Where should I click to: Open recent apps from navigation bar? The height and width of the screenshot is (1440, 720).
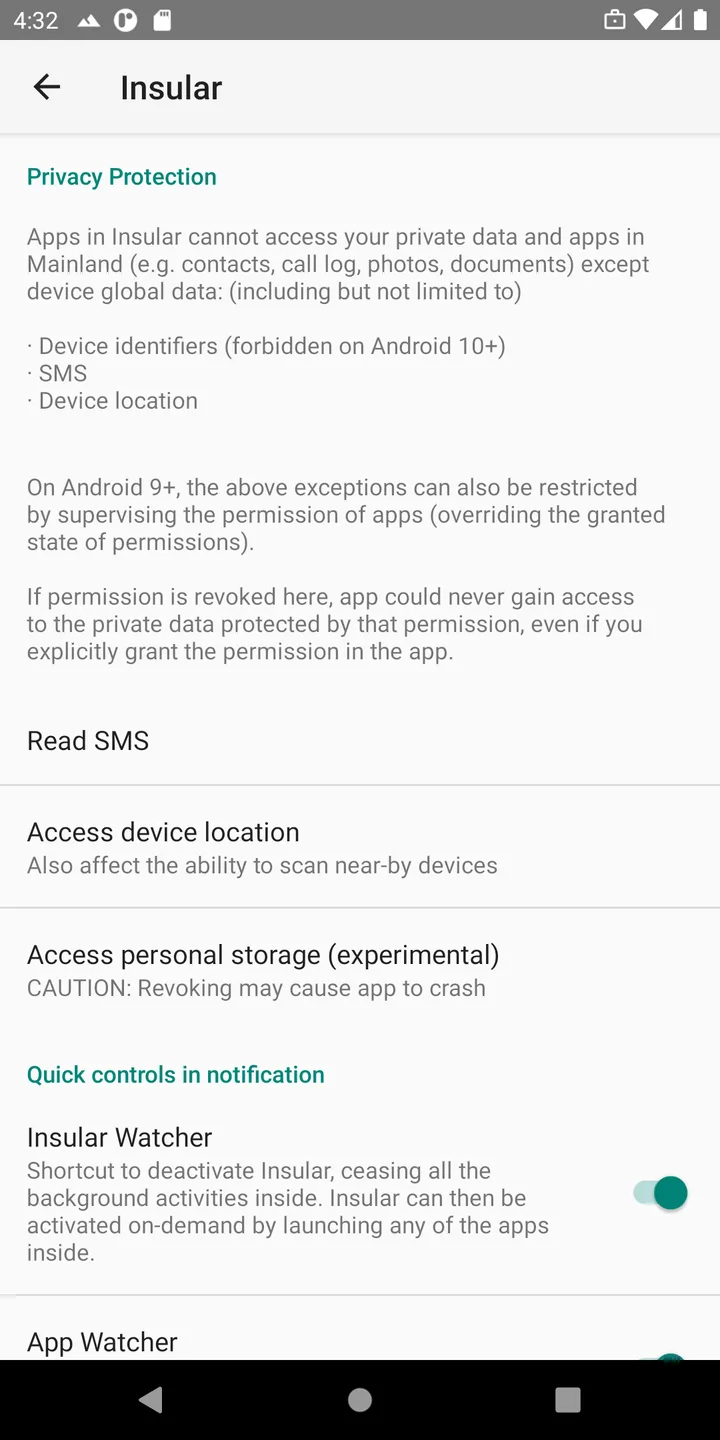coord(568,1400)
